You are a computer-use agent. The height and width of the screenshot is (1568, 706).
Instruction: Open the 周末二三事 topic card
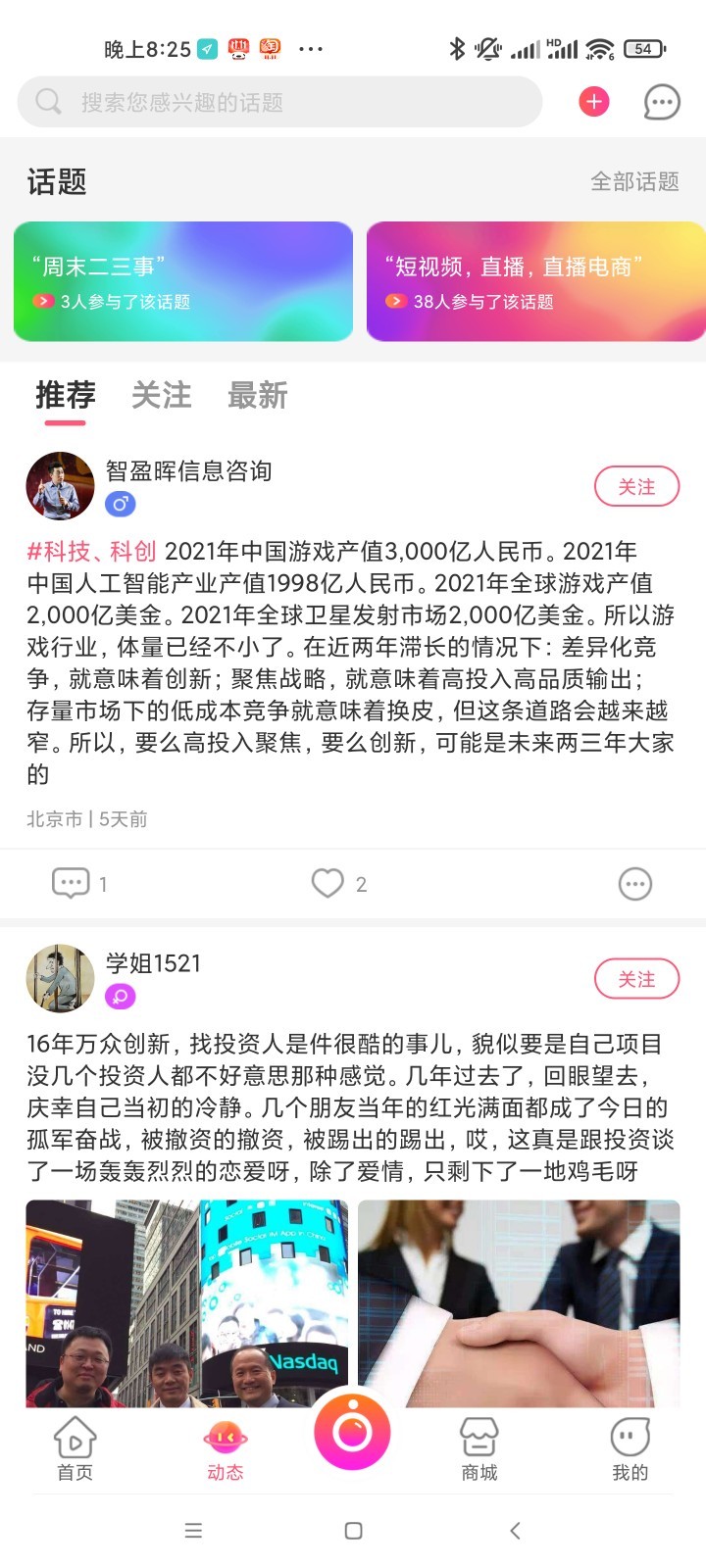pyautogui.click(x=183, y=281)
